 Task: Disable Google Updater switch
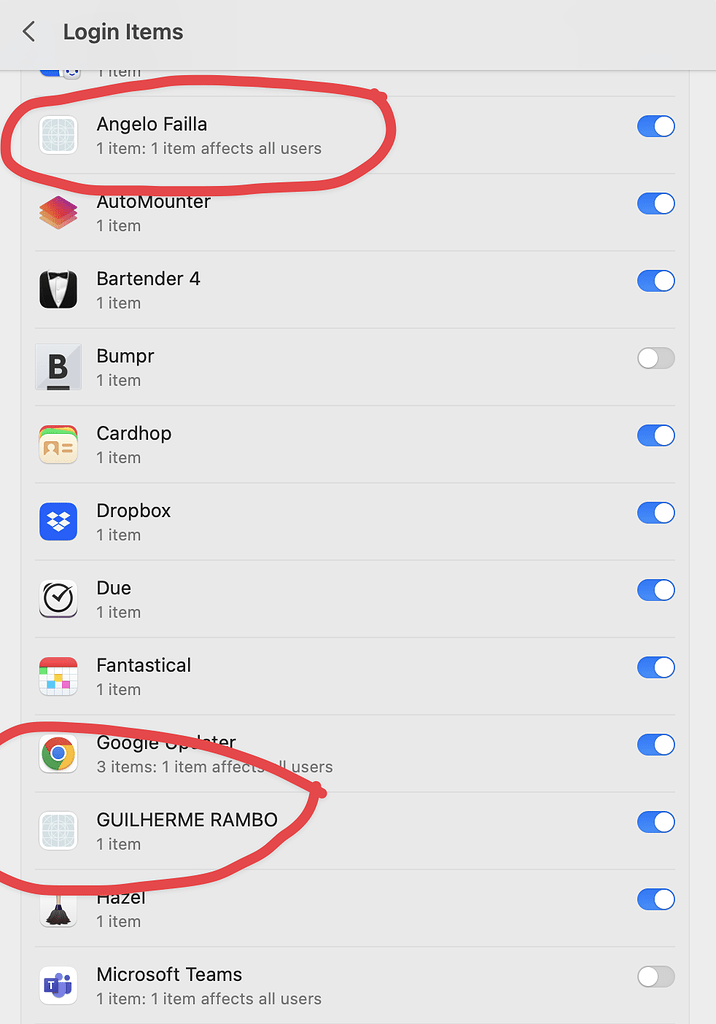[x=655, y=745]
